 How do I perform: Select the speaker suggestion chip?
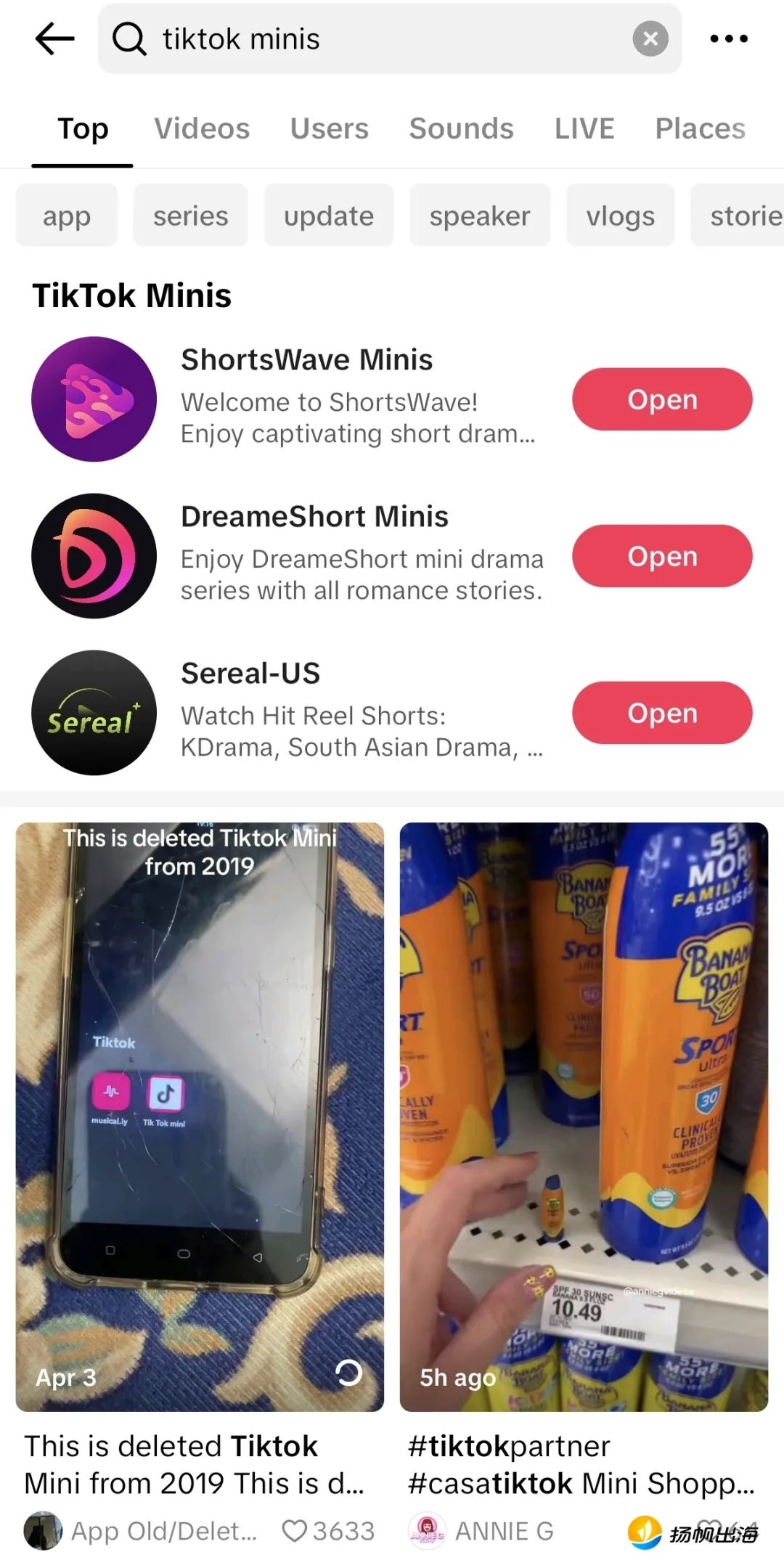480,216
